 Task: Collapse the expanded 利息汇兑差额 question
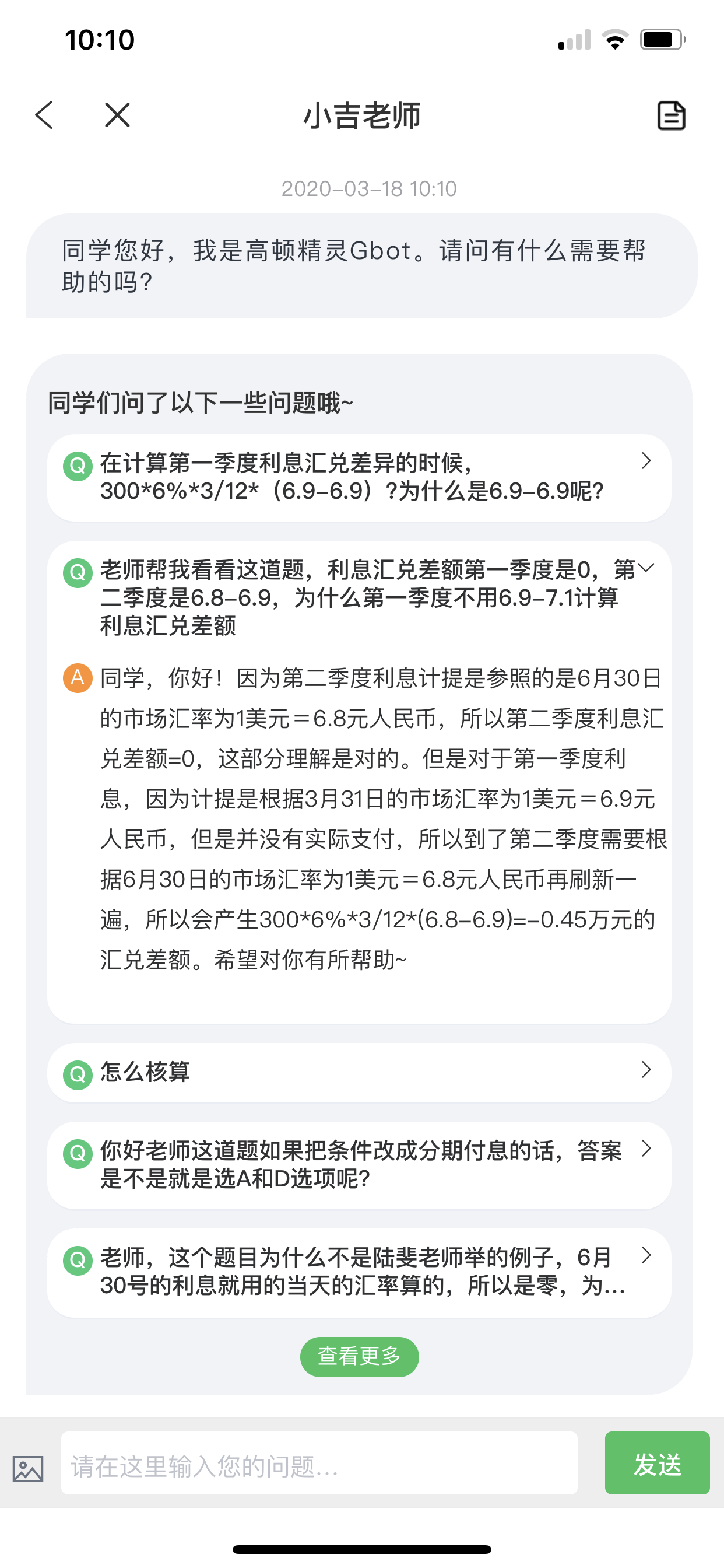[646, 569]
